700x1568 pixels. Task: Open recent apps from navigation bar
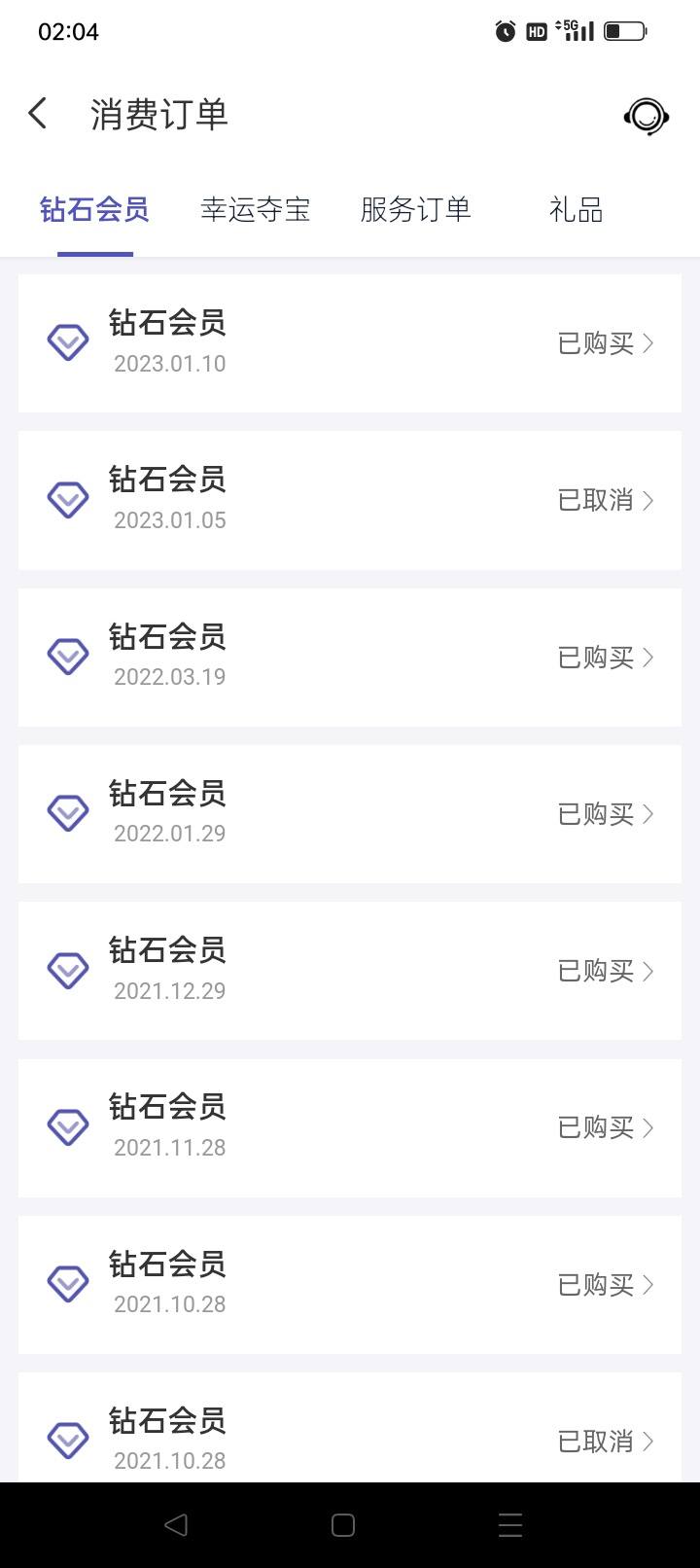(510, 1525)
